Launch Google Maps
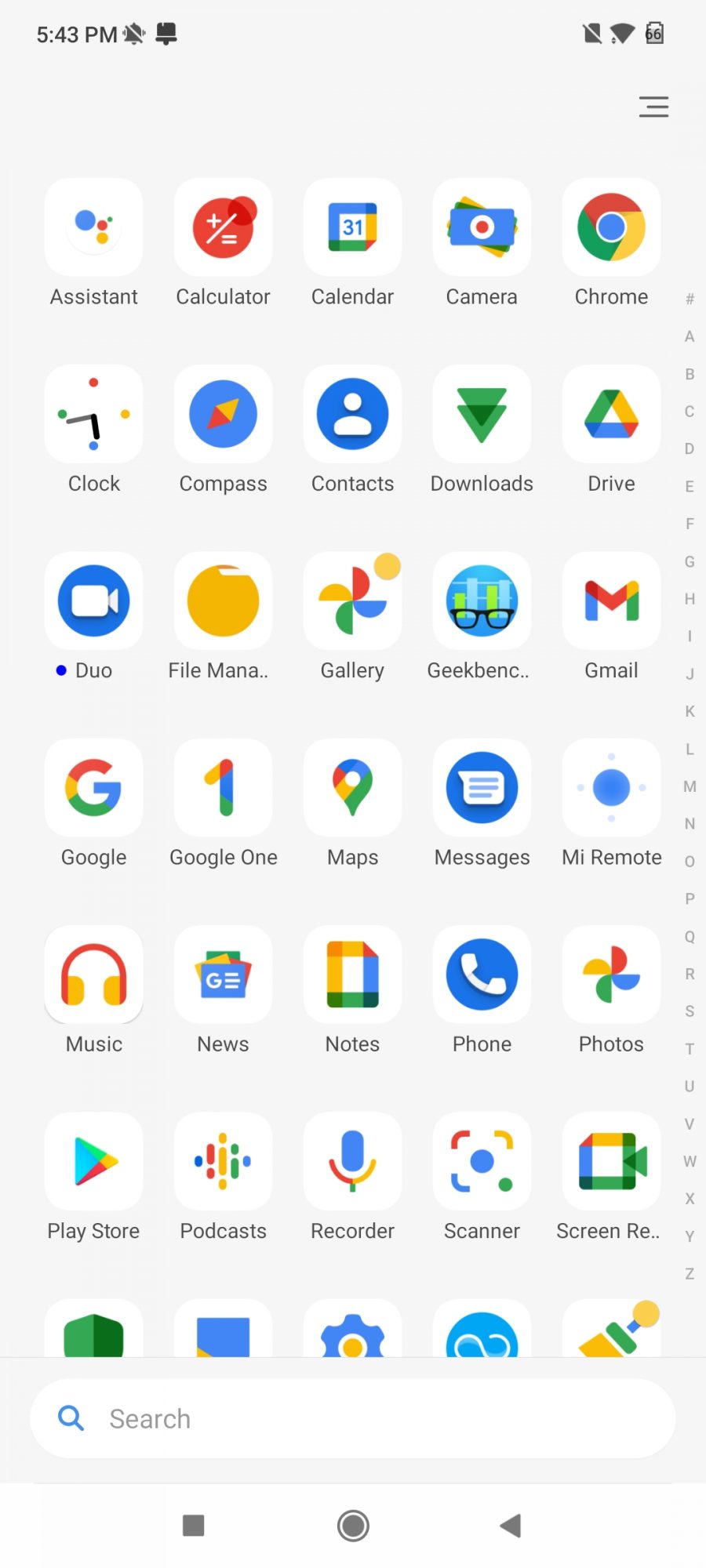Screen dimensions: 706x1568 [353, 788]
